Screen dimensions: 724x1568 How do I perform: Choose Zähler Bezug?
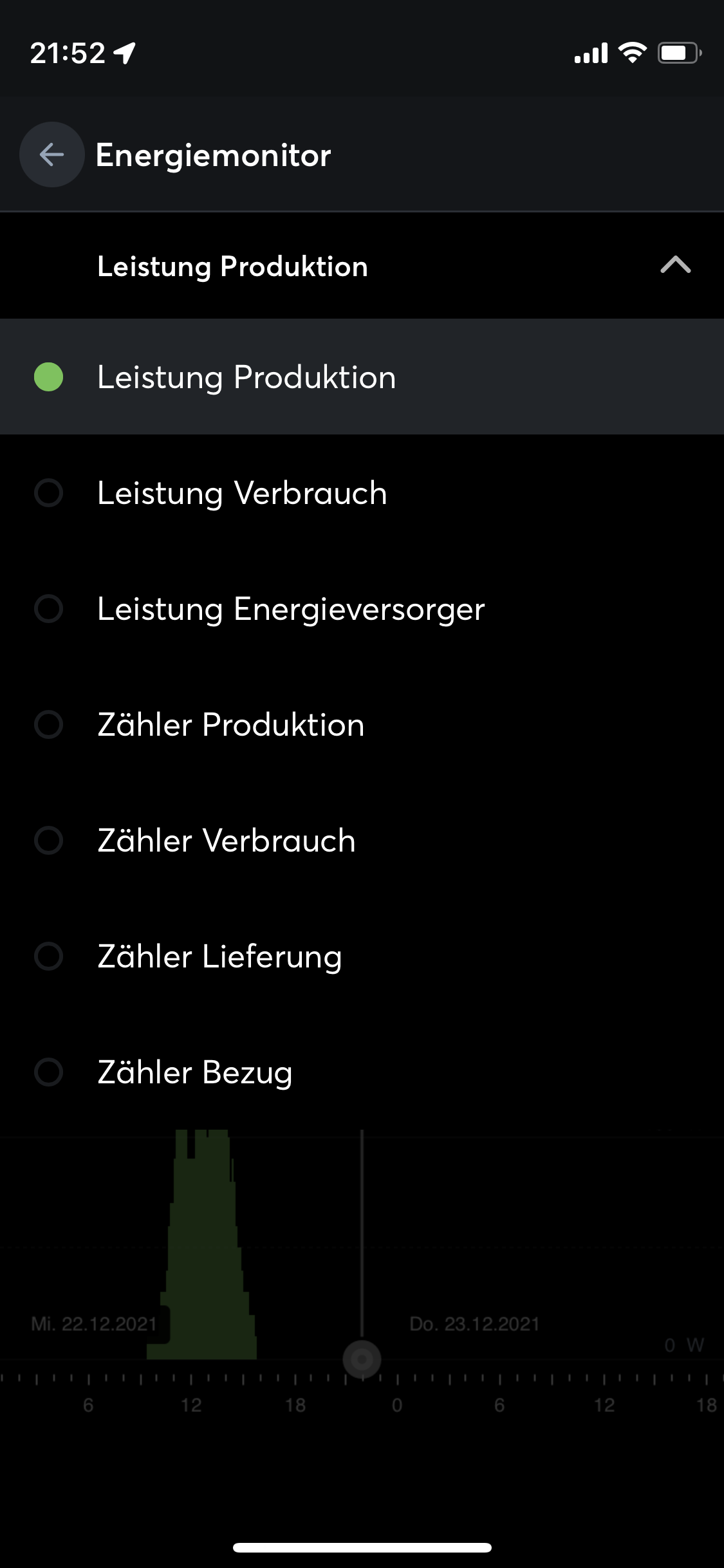click(194, 1072)
